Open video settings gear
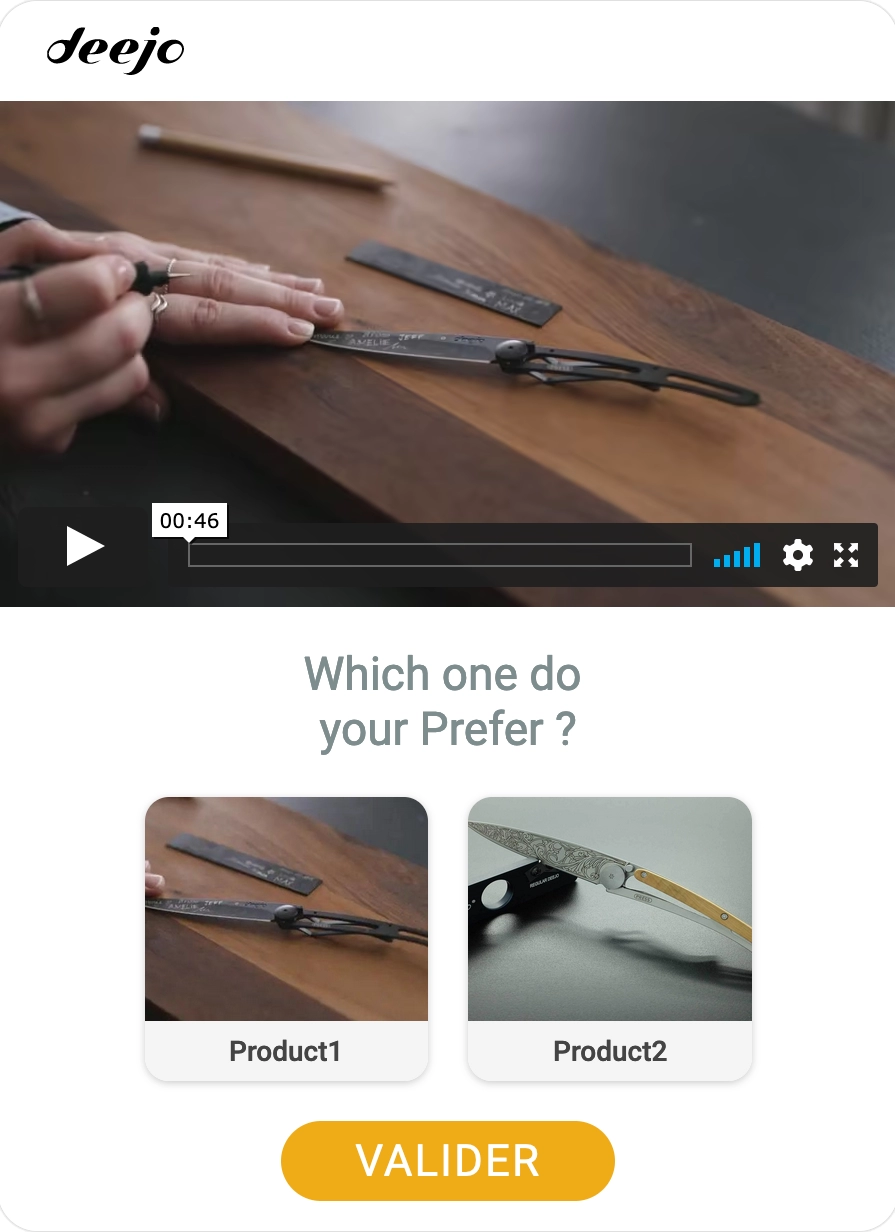The image size is (895, 1232). (x=797, y=555)
